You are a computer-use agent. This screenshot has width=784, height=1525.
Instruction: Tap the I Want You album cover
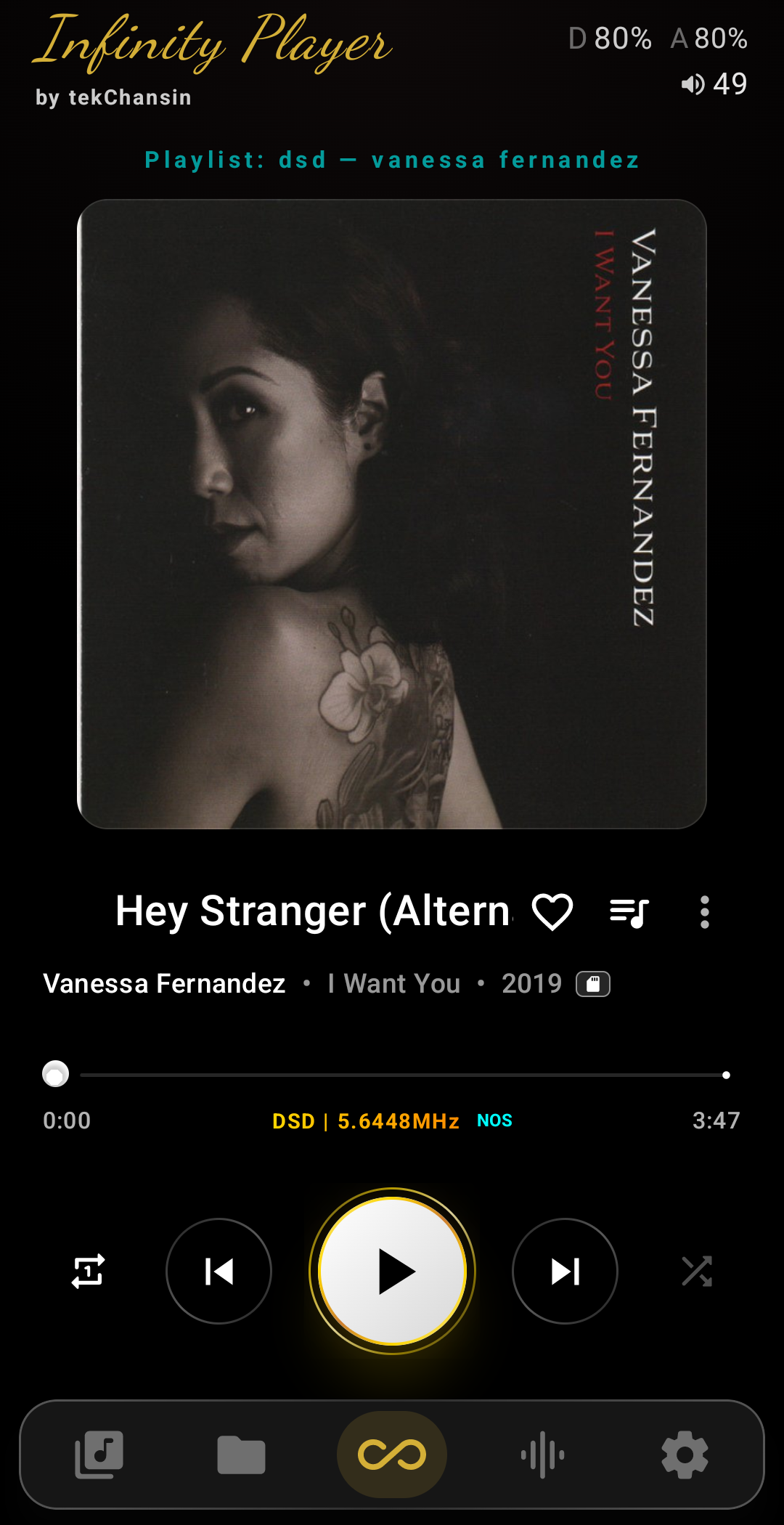[x=392, y=514]
